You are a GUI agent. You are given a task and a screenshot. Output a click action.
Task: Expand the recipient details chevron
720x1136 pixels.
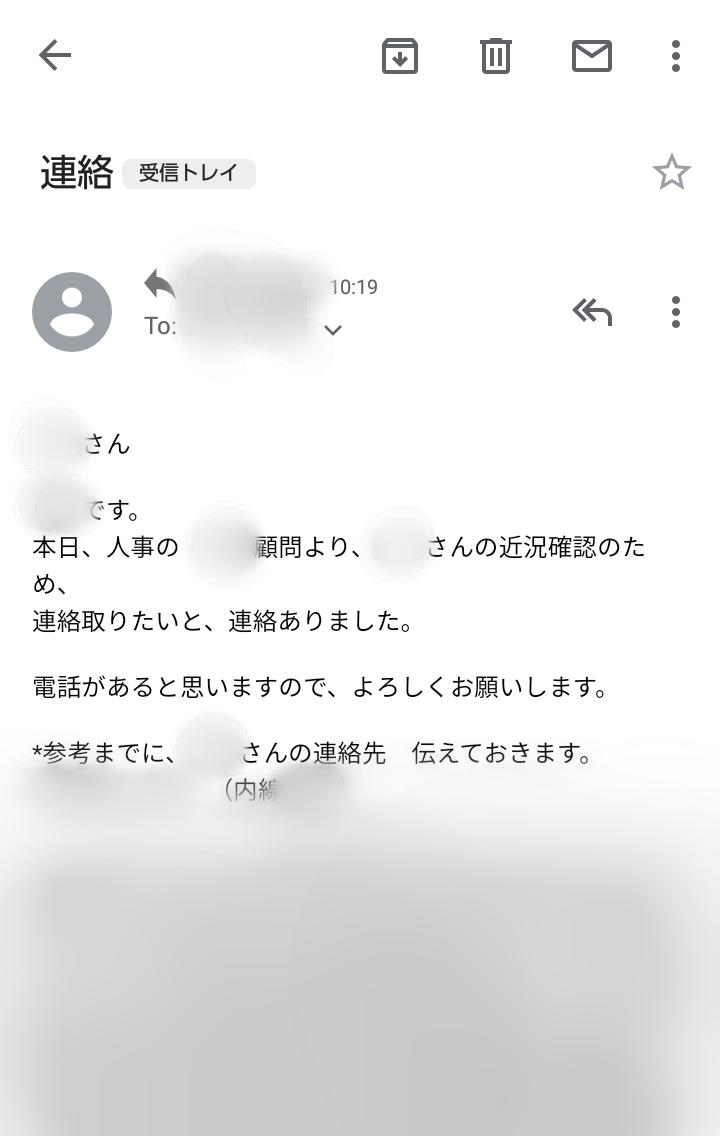point(334,329)
